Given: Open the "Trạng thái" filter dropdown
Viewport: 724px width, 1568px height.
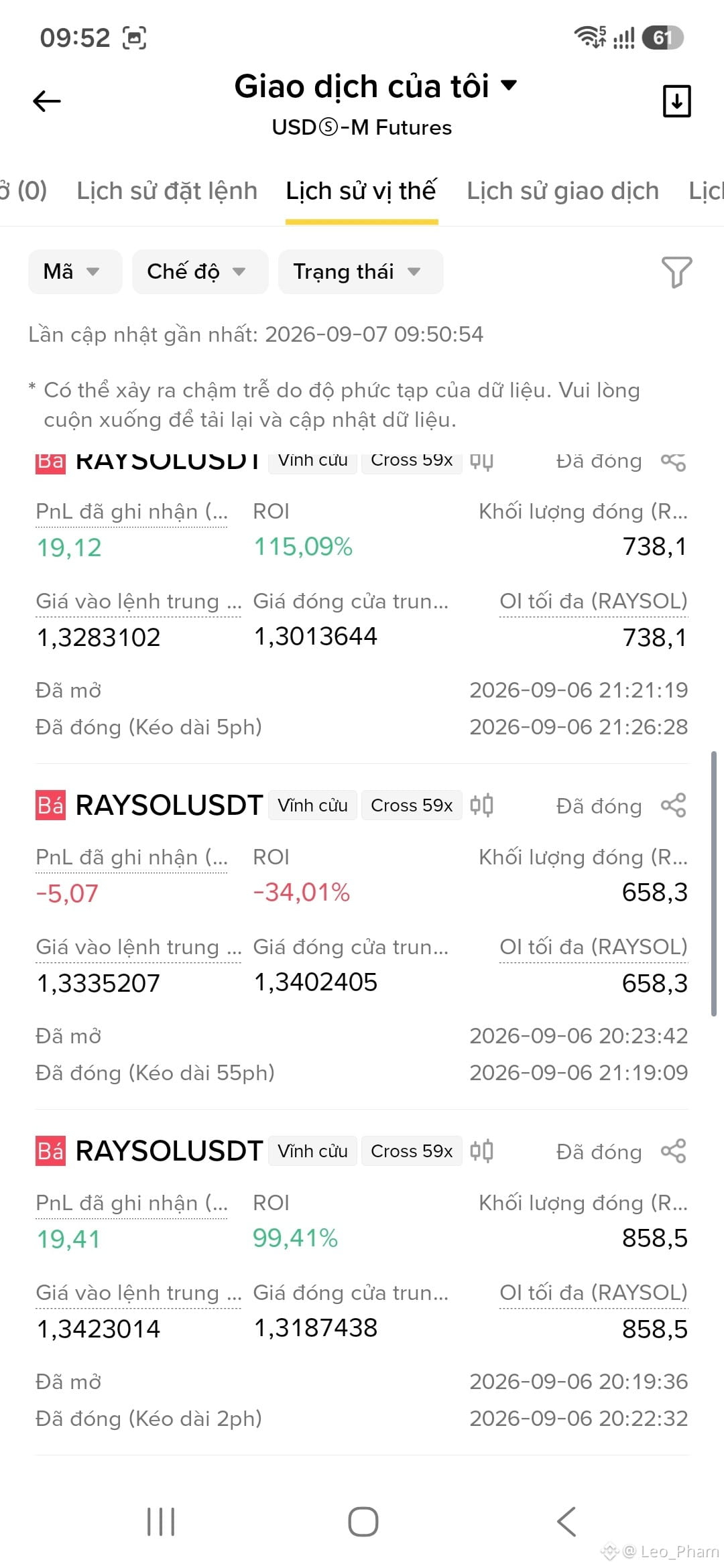Looking at the screenshot, I should tap(361, 271).
